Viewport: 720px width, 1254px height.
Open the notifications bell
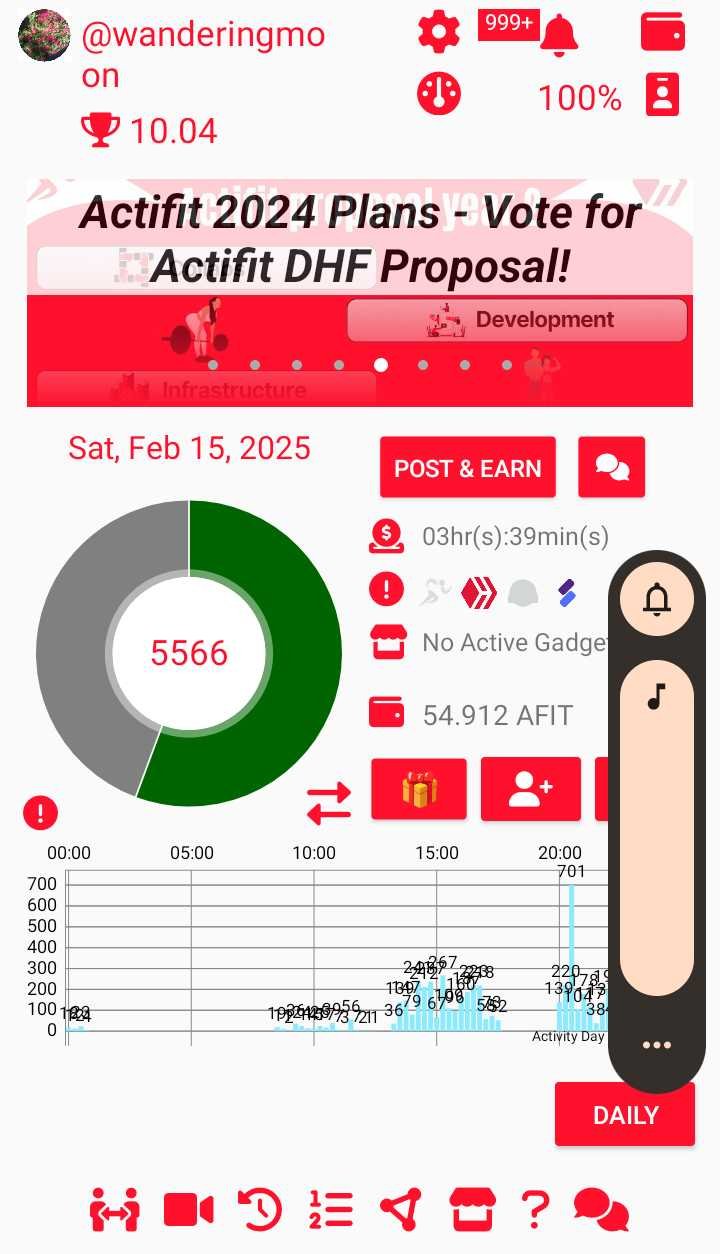pyautogui.click(x=559, y=35)
